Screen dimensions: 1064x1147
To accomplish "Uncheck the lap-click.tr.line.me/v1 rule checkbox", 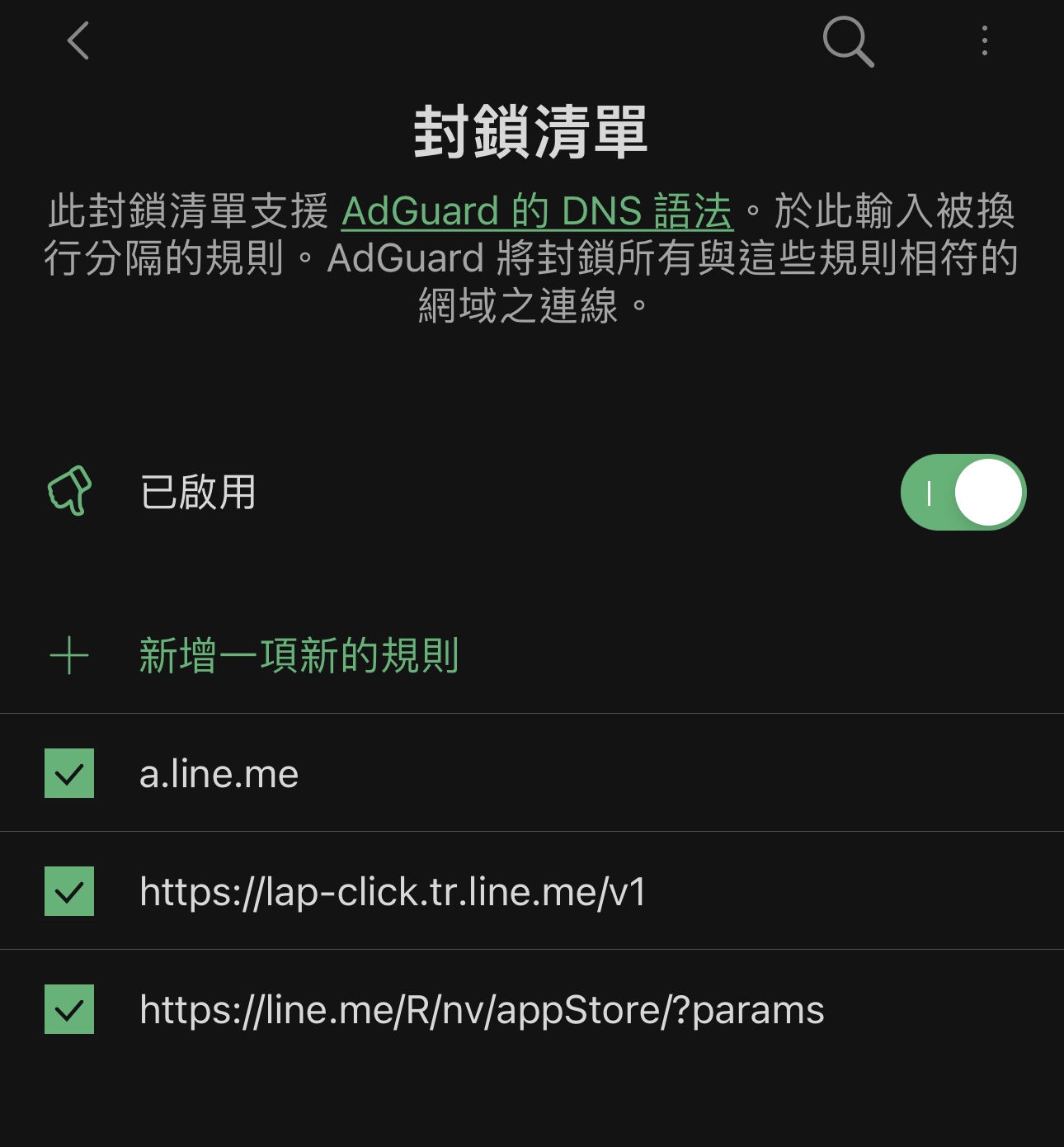I will point(69,891).
